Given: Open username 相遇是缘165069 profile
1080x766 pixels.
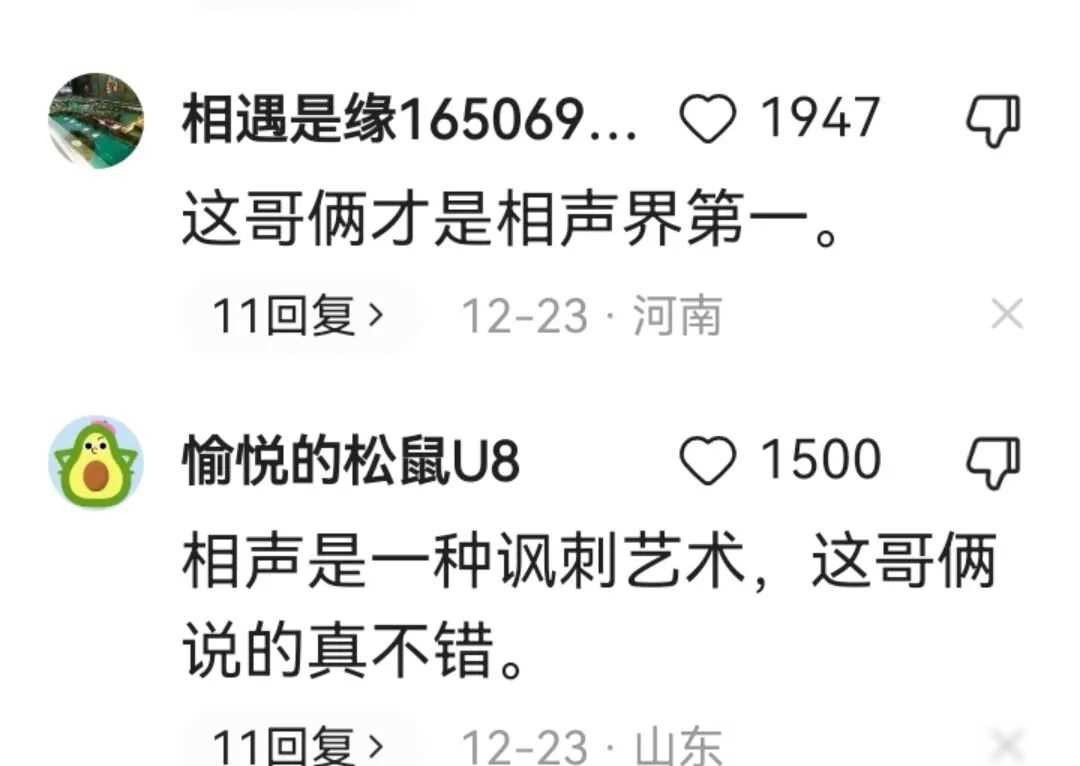Looking at the screenshot, I should coord(408,122).
